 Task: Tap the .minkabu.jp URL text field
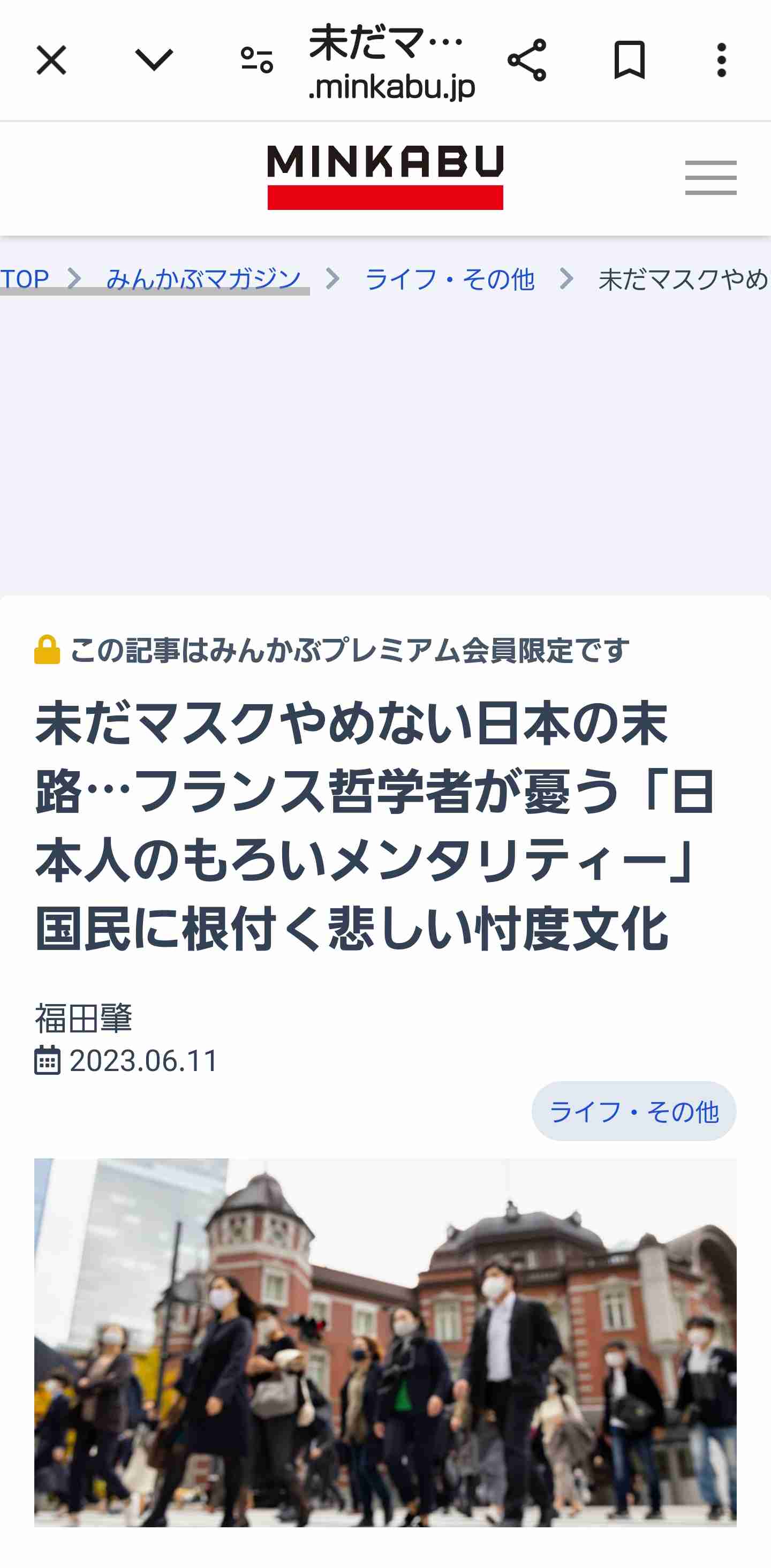pos(390,87)
